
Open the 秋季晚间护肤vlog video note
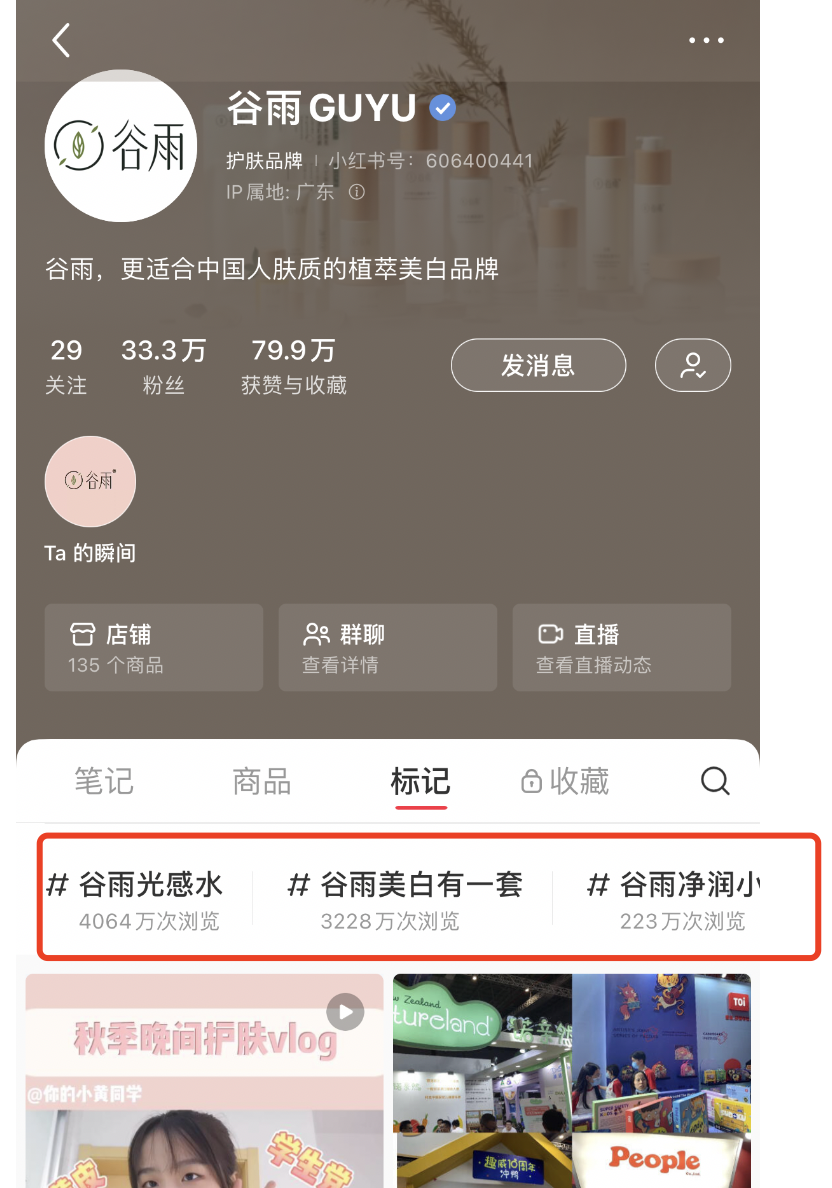[x=204, y=1080]
